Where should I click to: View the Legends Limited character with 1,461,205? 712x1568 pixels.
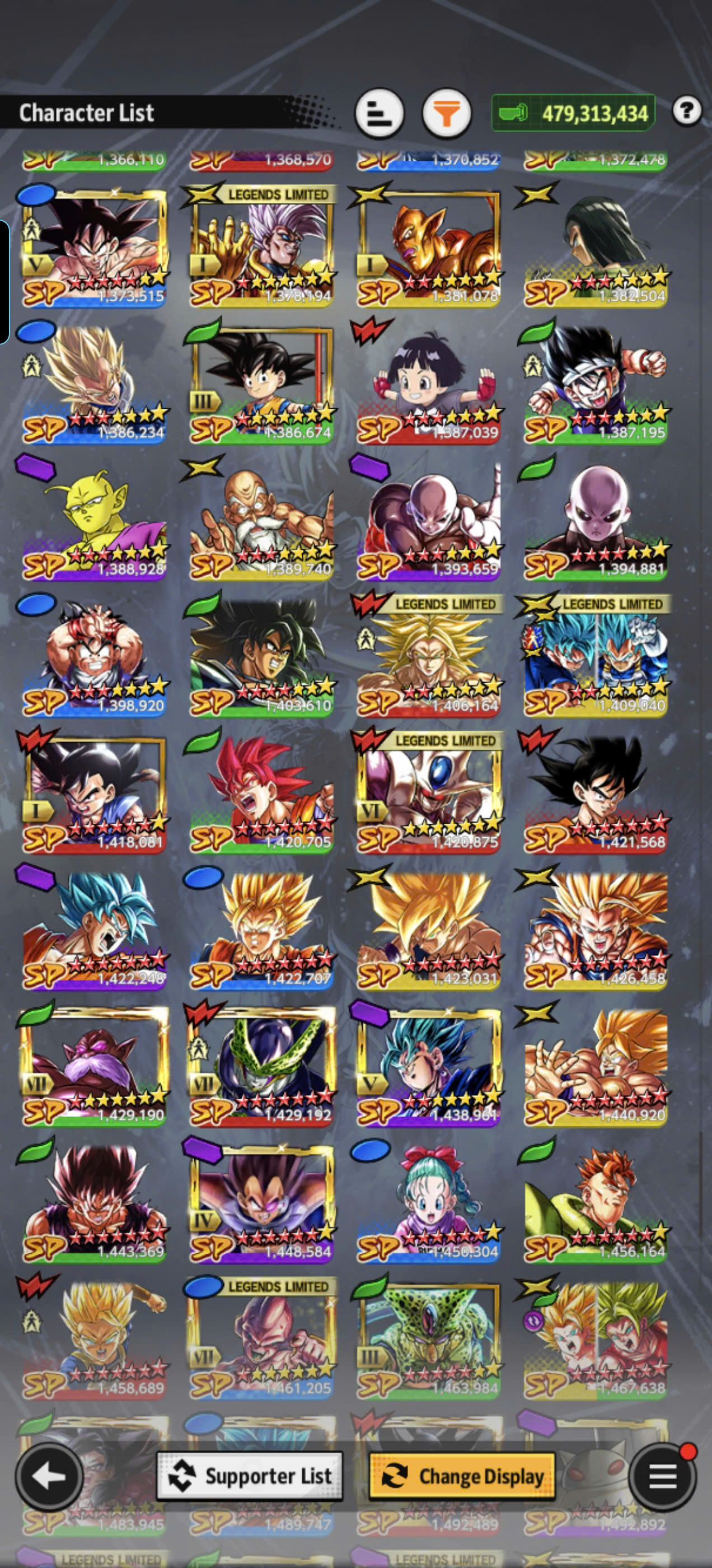261,1338
